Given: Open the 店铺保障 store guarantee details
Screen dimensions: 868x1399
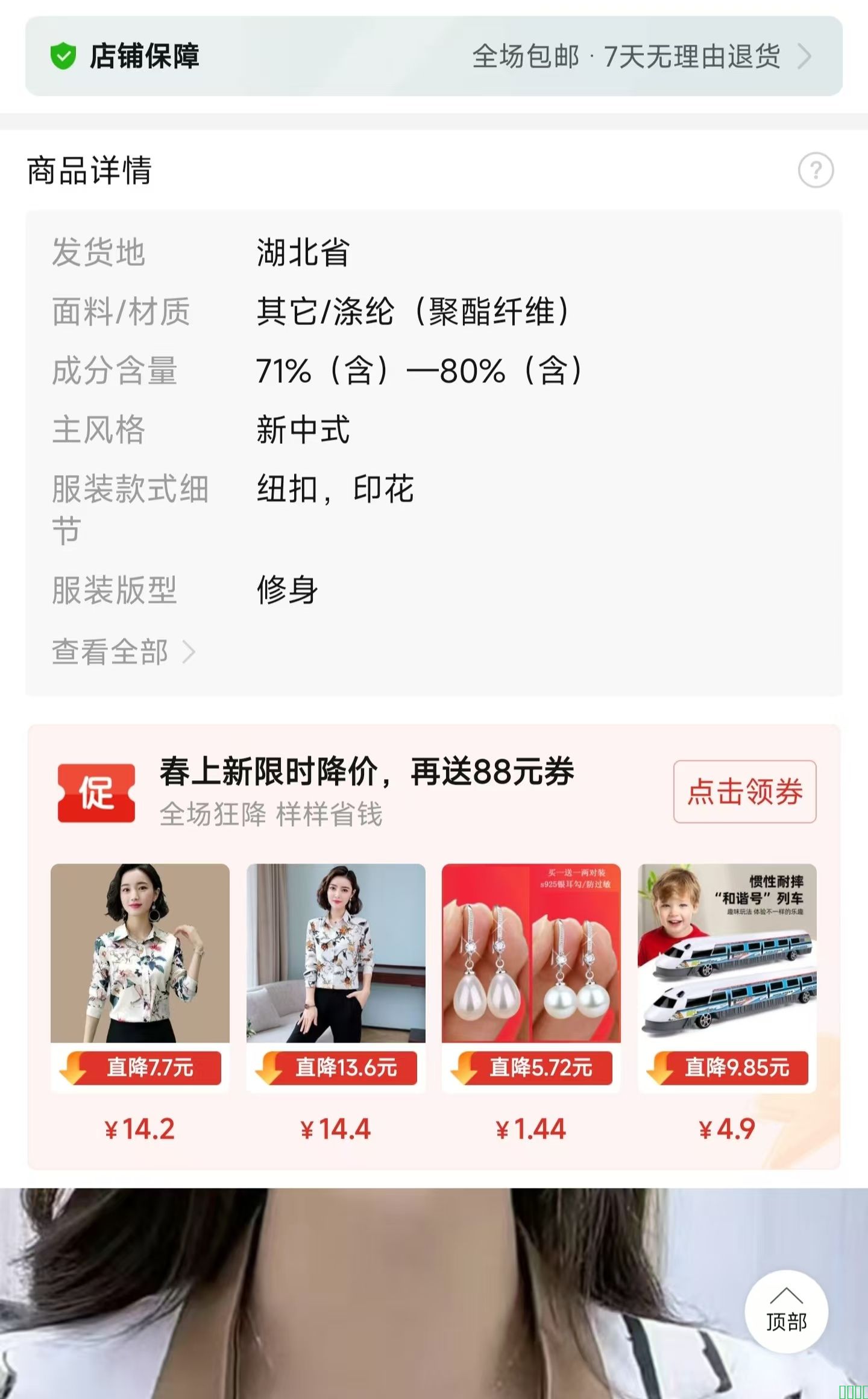Looking at the screenshot, I should [x=433, y=56].
